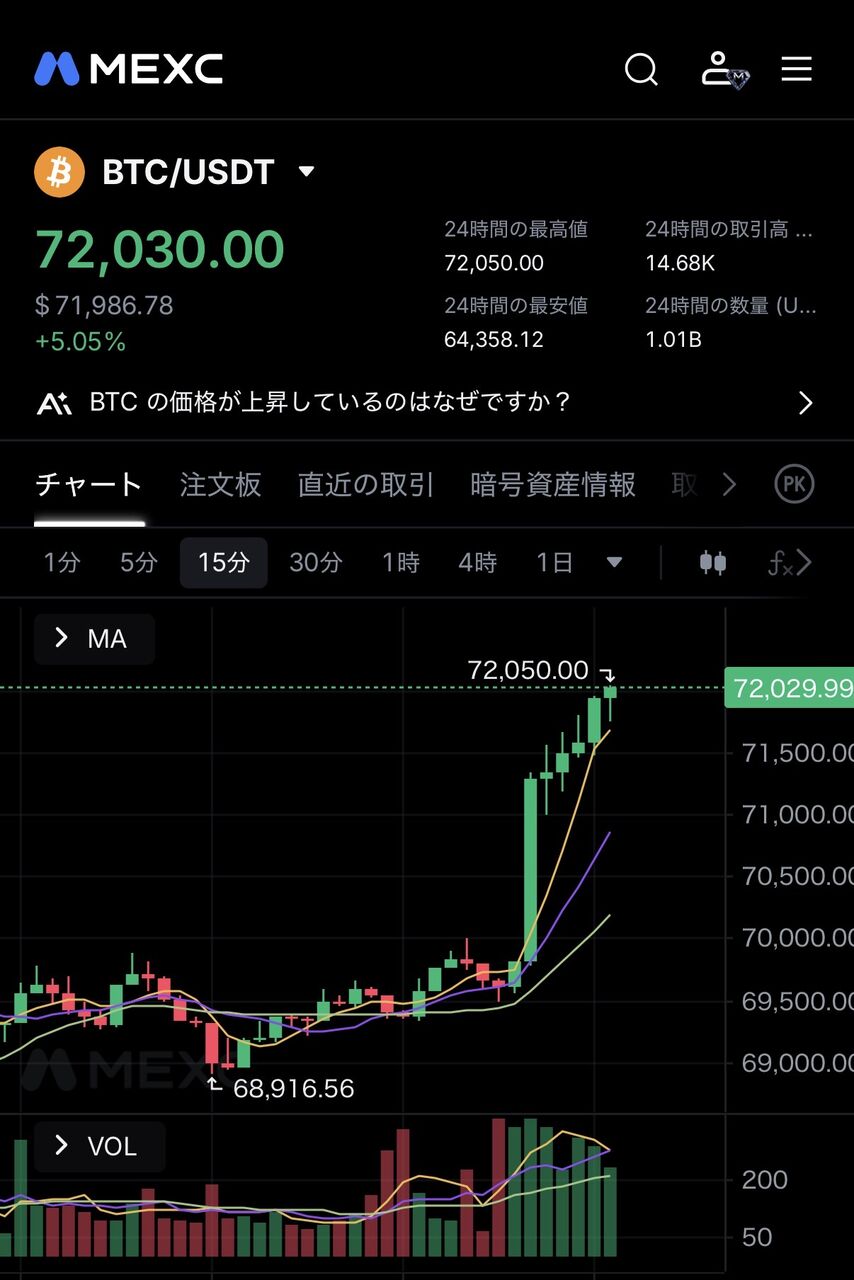Screen dimensions: 854x1280
Task: Open the candlestick chart type icon
Action: click(x=713, y=563)
